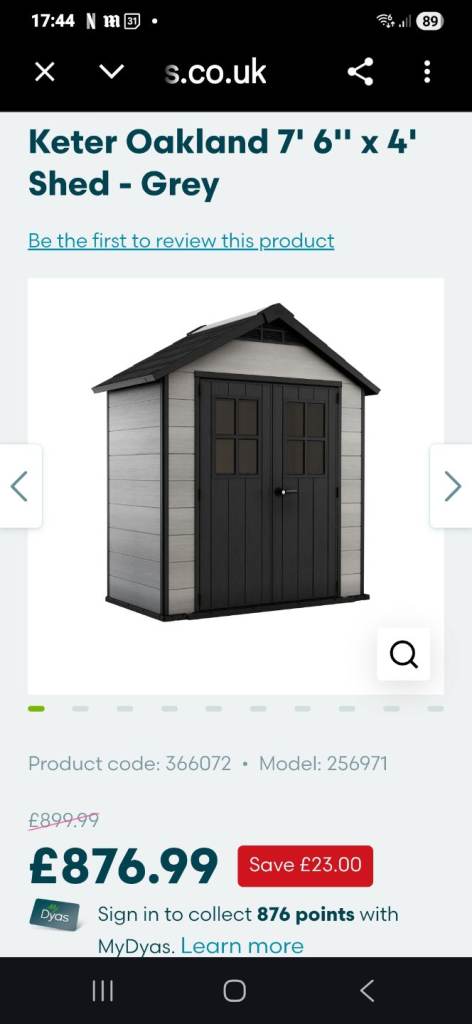Close the browser tab with the X
This screenshot has width=472, height=1024.
(44, 72)
